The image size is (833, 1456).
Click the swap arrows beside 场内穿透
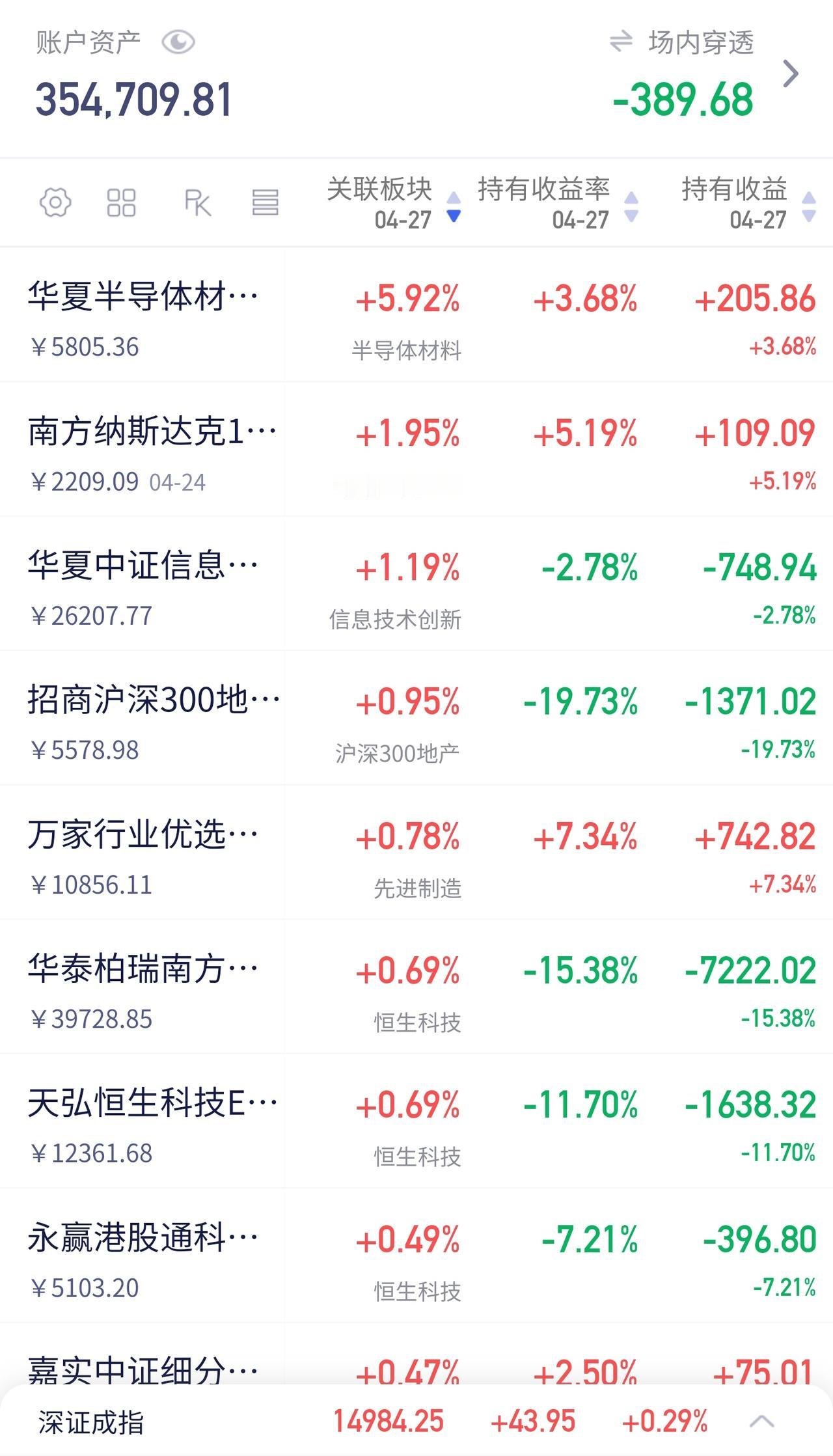(x=619, y=42)
